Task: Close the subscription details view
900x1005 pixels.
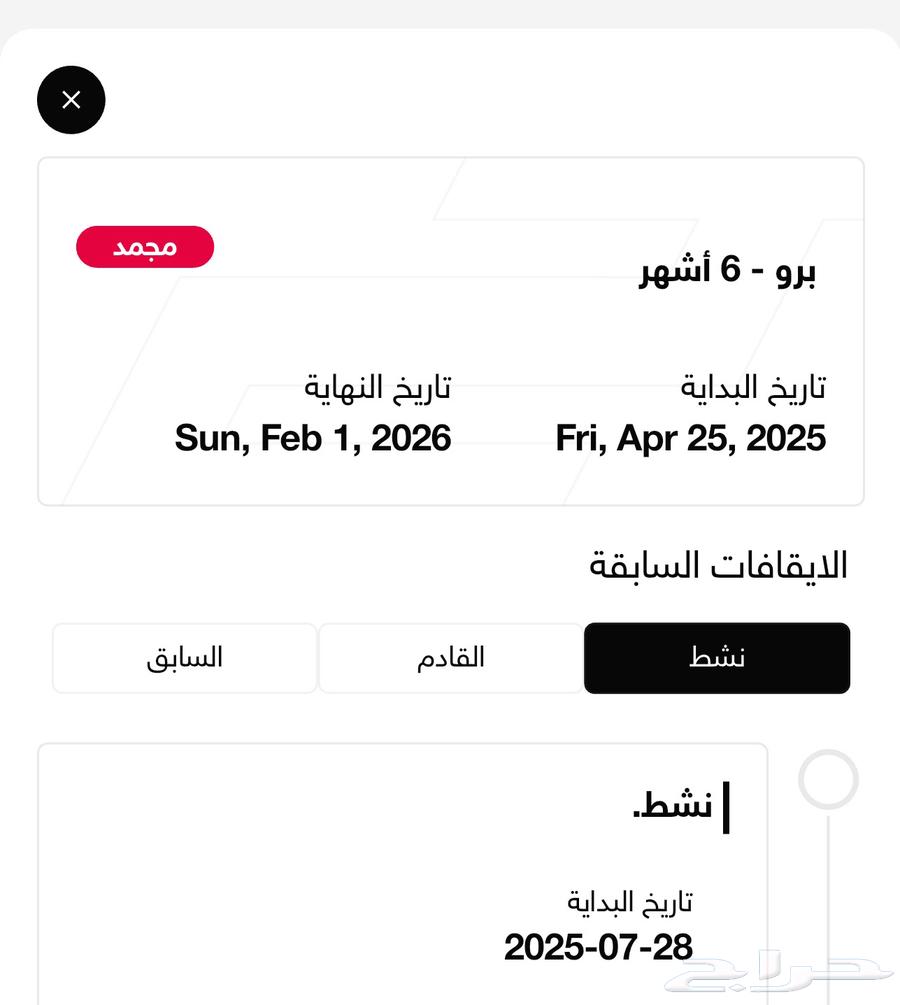Action: [71, 100]
